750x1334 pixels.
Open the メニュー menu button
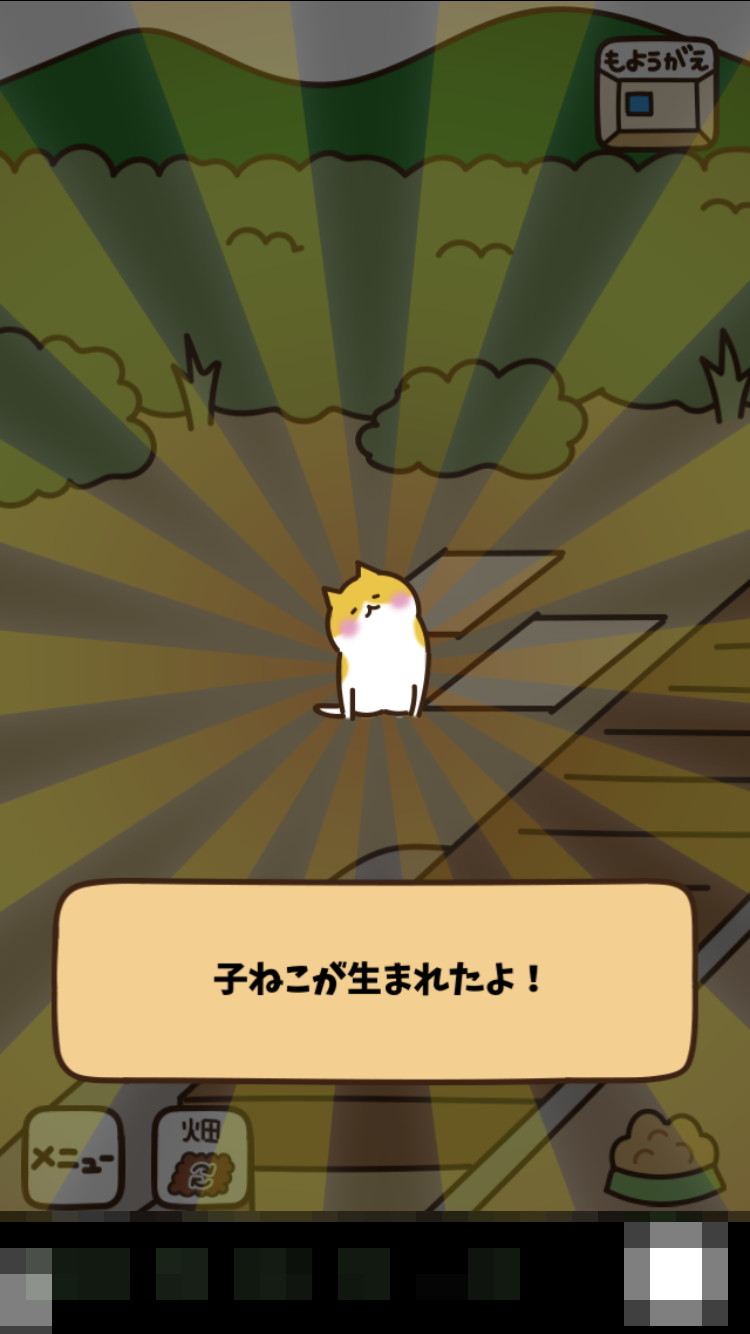pos(72,1157)
